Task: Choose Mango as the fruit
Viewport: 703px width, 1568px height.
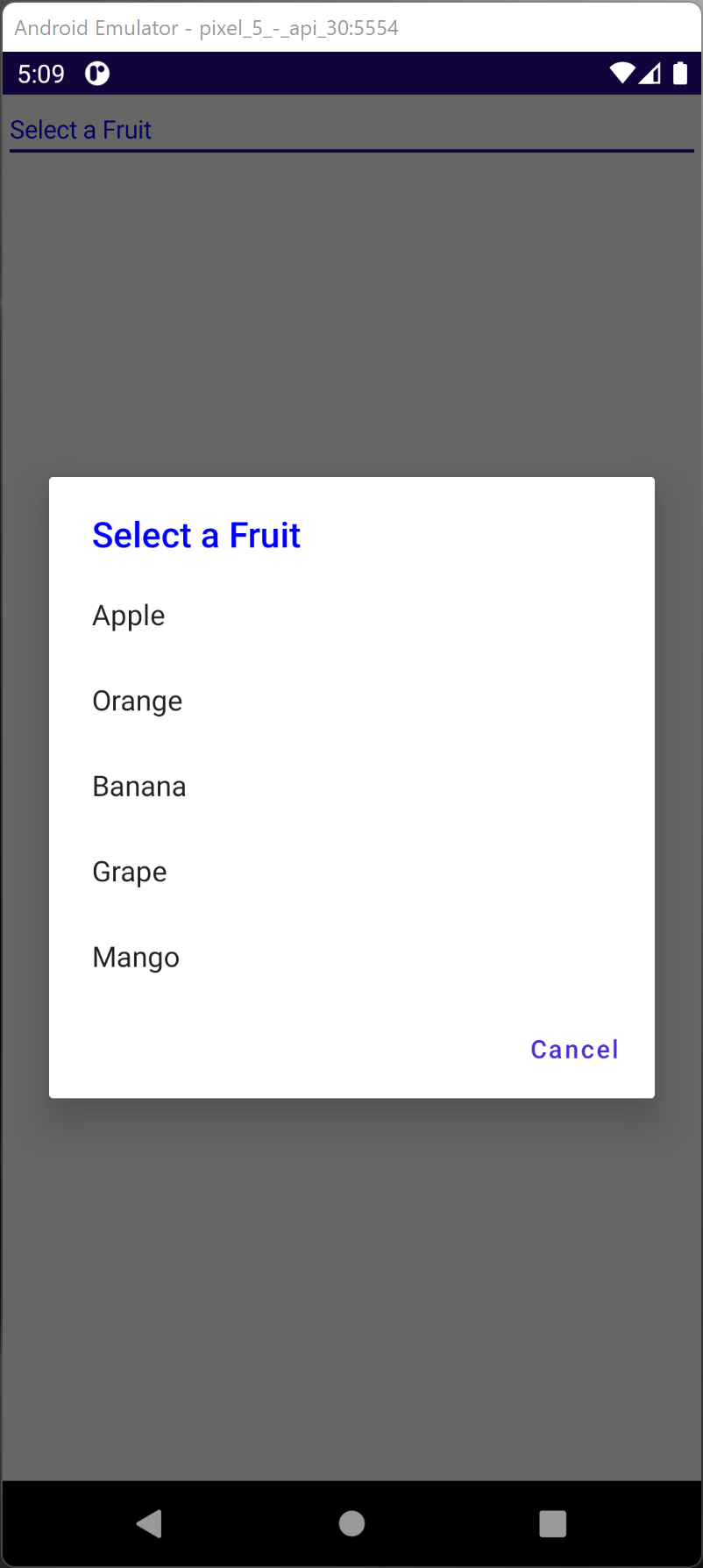Action: click(x=351, y=957)
